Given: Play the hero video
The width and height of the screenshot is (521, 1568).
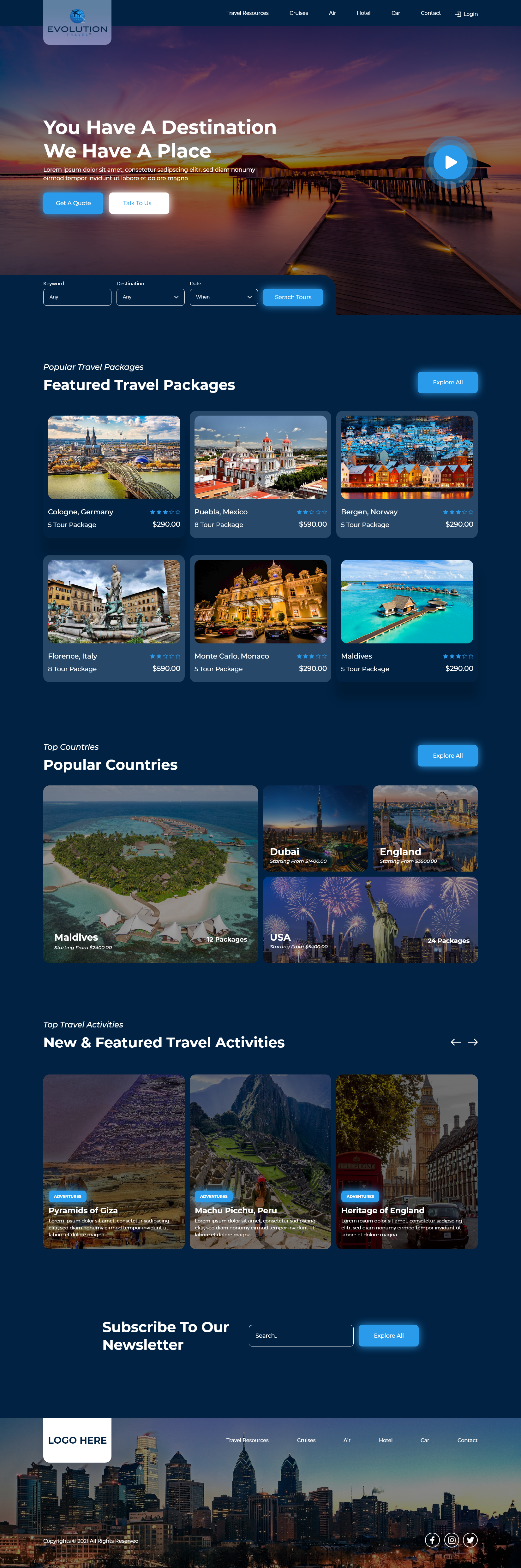Looking at the screenshot, I should (x=450, y=162).
